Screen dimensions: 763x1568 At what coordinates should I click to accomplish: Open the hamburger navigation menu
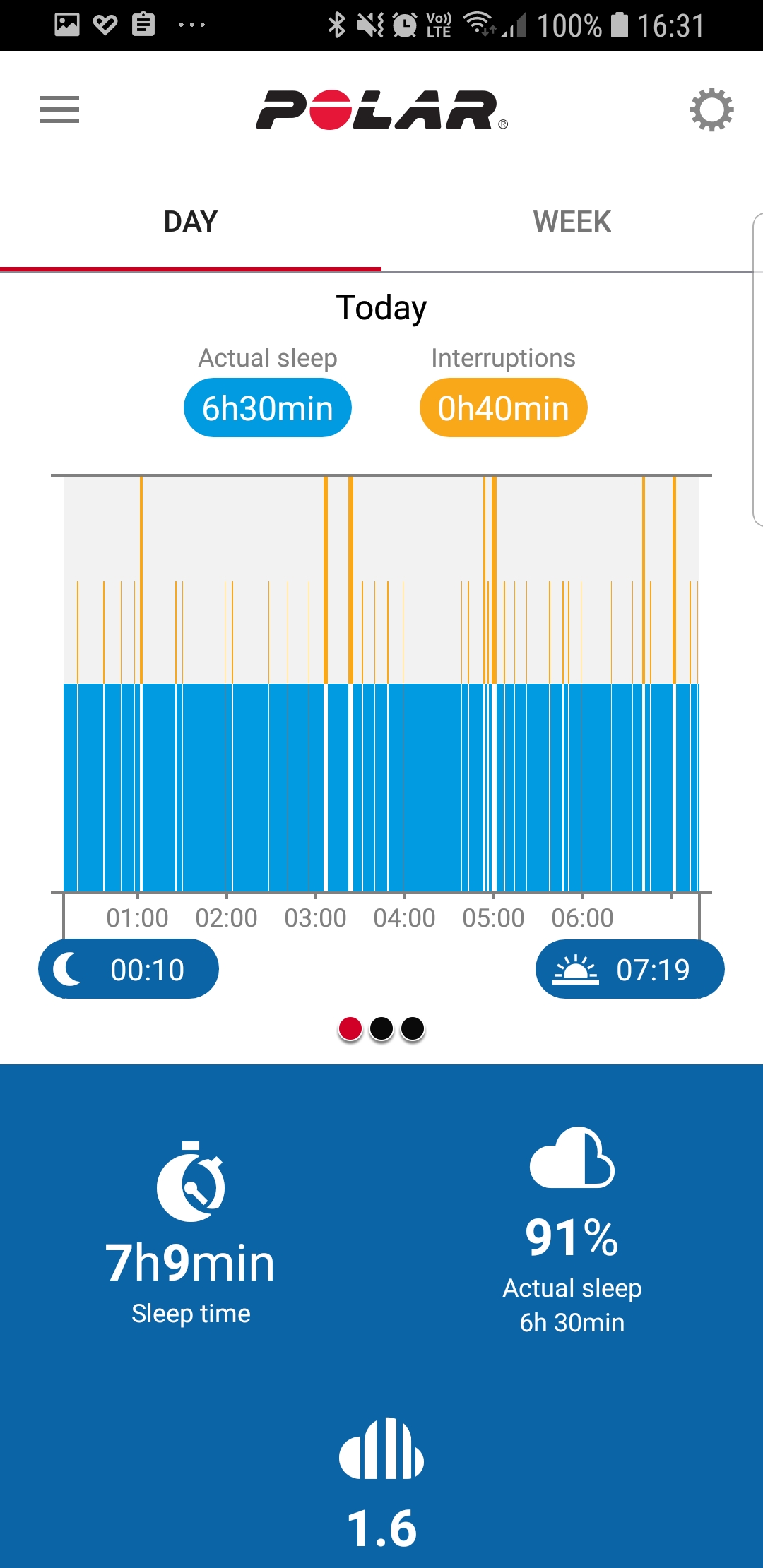click(59, 110)
